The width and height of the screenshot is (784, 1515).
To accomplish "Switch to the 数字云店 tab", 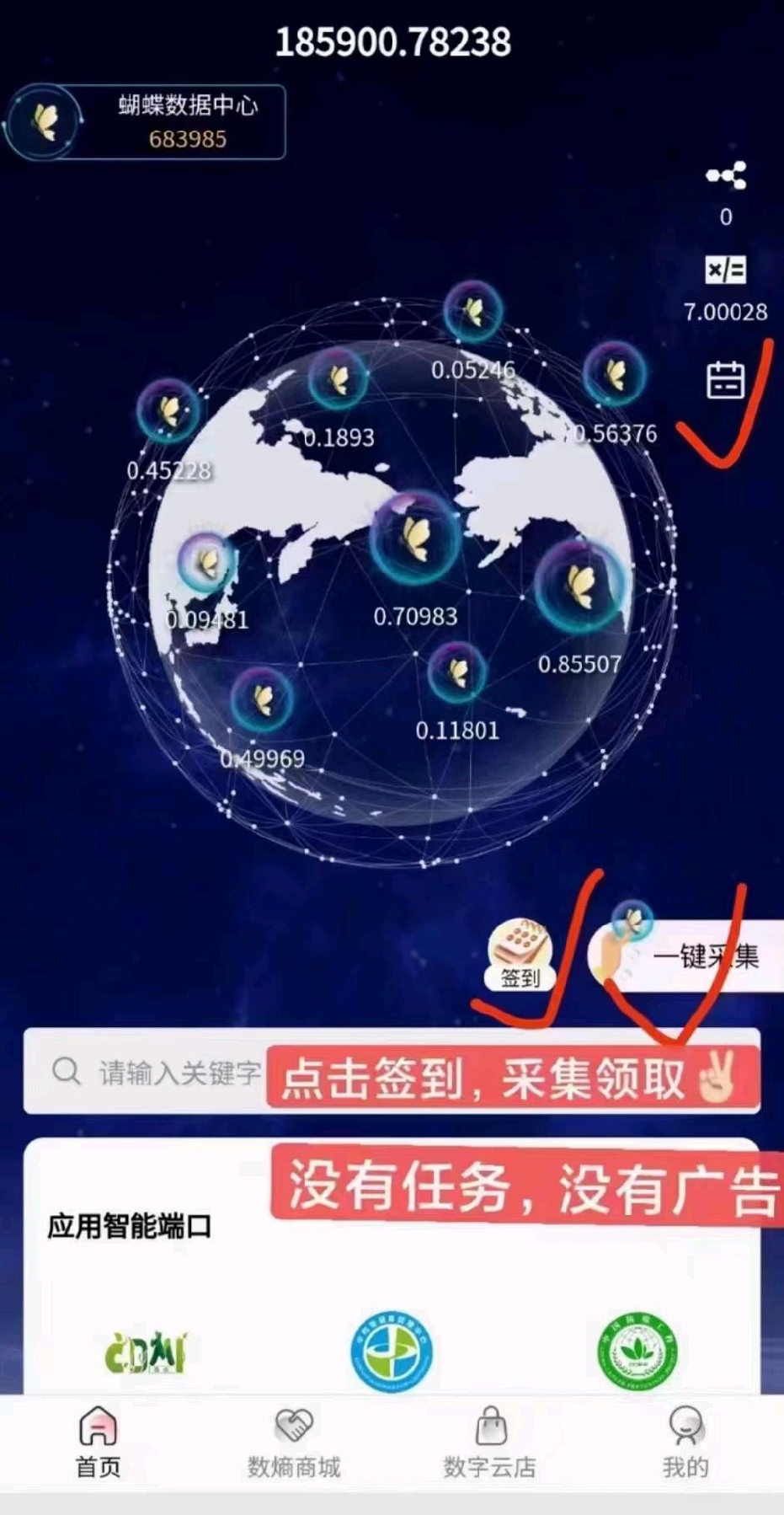I will [490, 1442].
